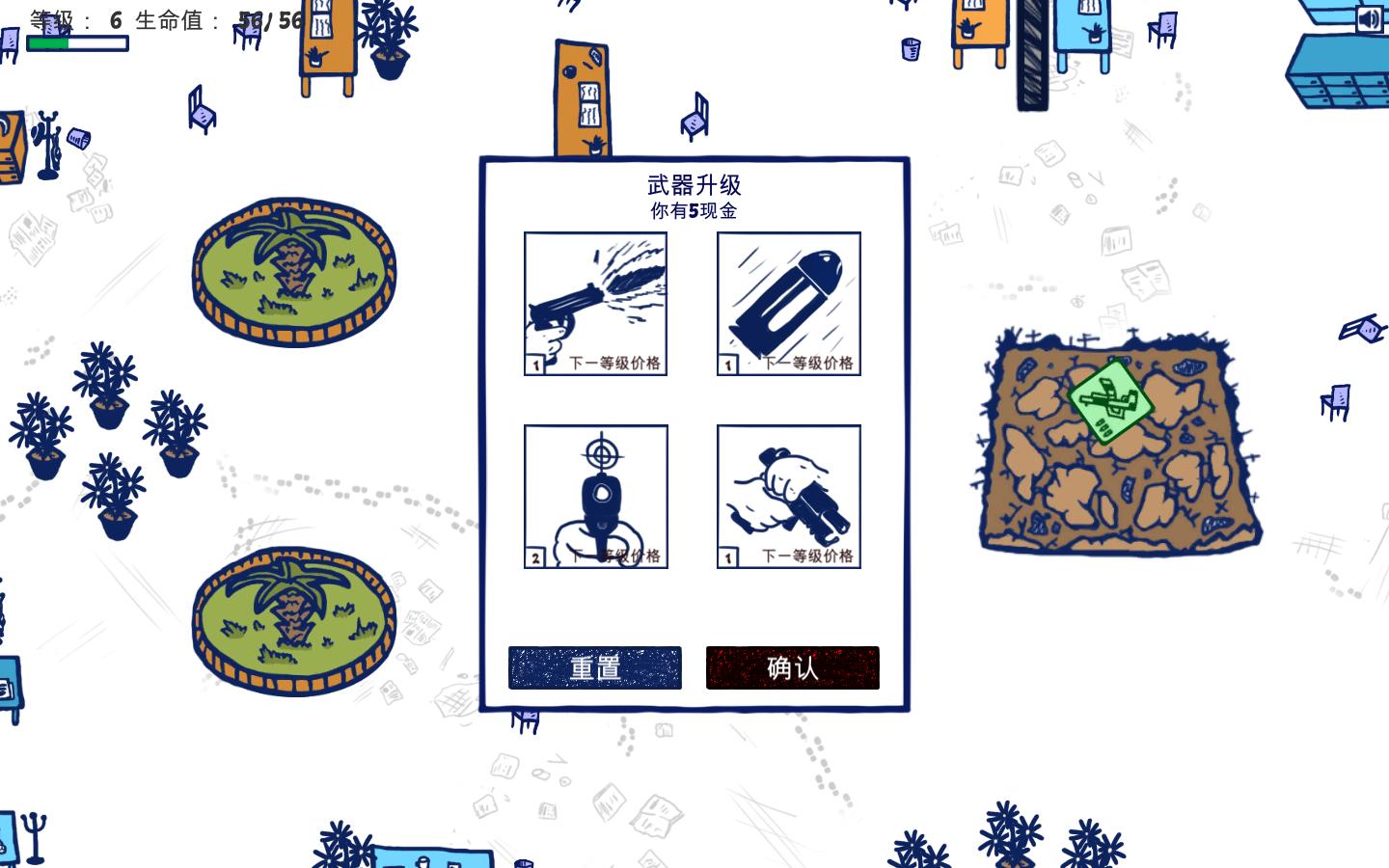Select the accuracy crosshair upgrade card
This screenshot has width=1389, height=868.
(x=595, y=496)
